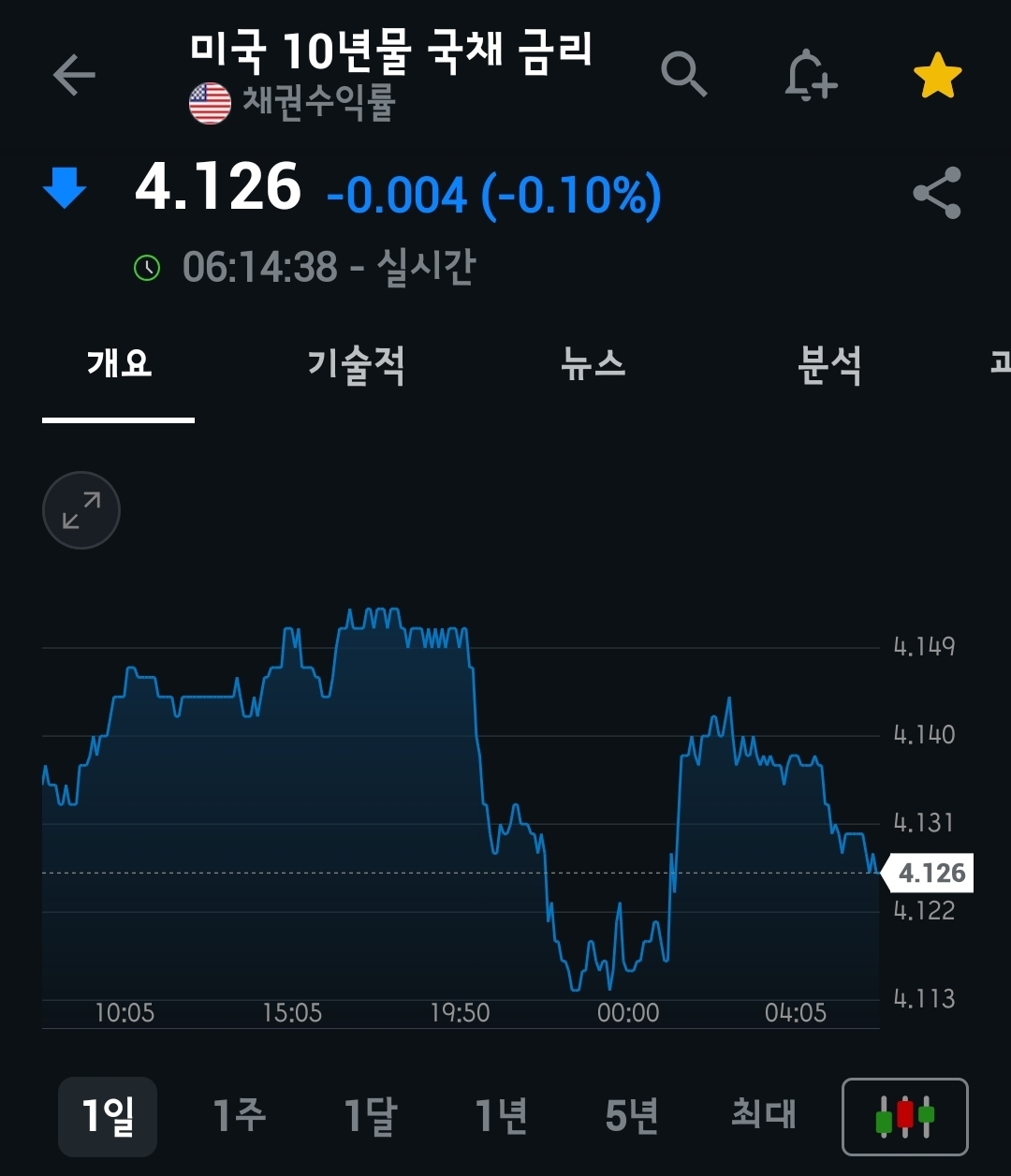1011x1176 pixels.
Task: Go back with the arrow icon
Action: [x=74, y=75]
